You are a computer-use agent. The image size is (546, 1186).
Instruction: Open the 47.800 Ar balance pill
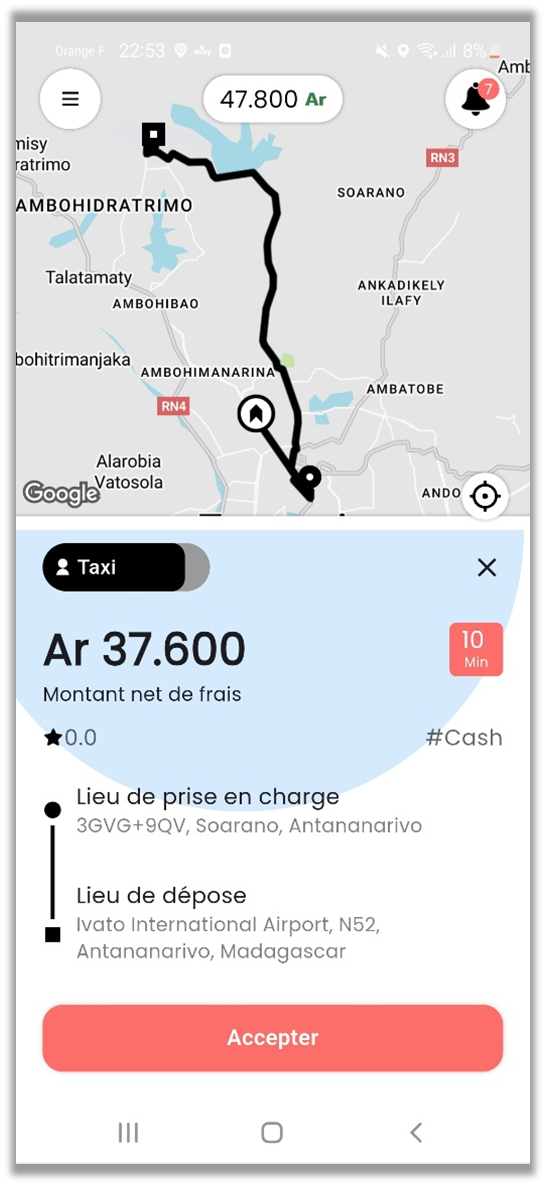272,99
